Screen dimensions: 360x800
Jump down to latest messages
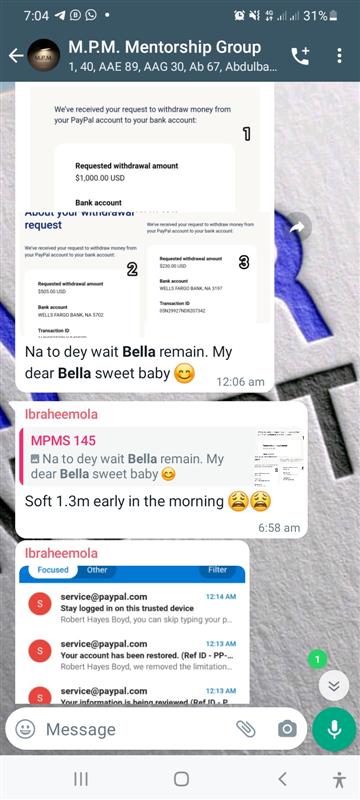pos(334,685)
